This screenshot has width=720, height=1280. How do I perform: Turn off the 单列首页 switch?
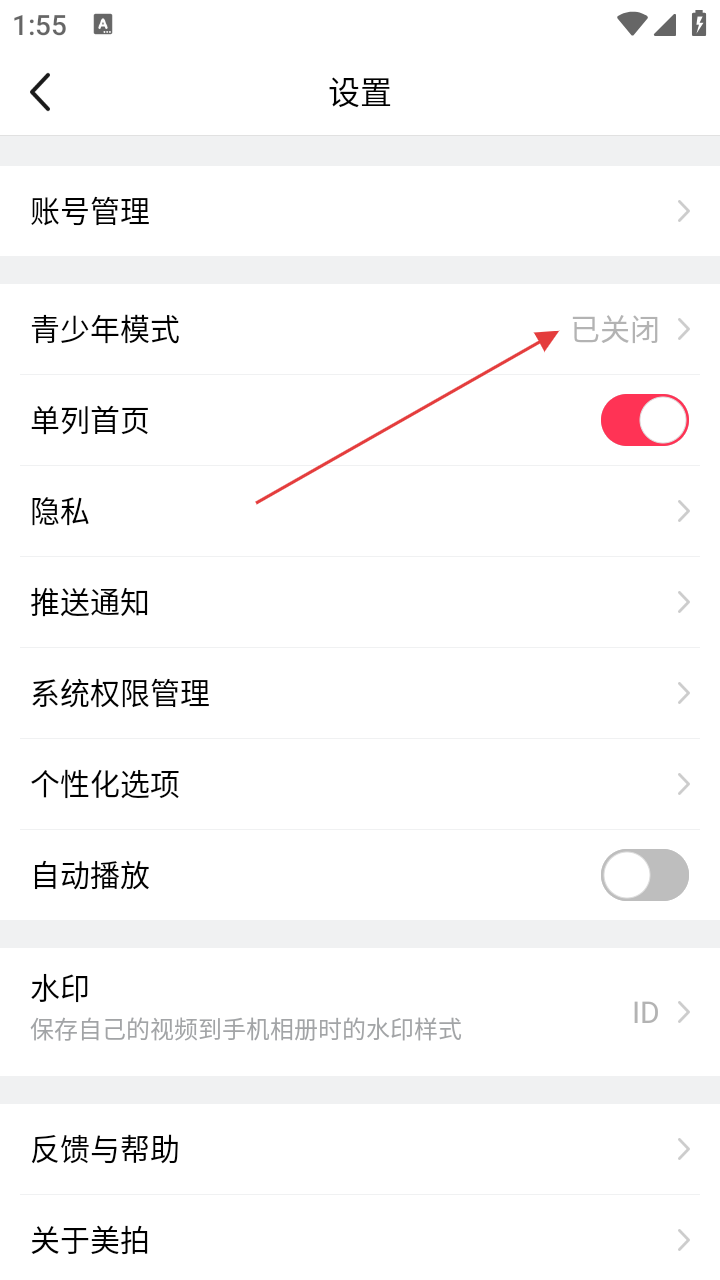(644, 420)
